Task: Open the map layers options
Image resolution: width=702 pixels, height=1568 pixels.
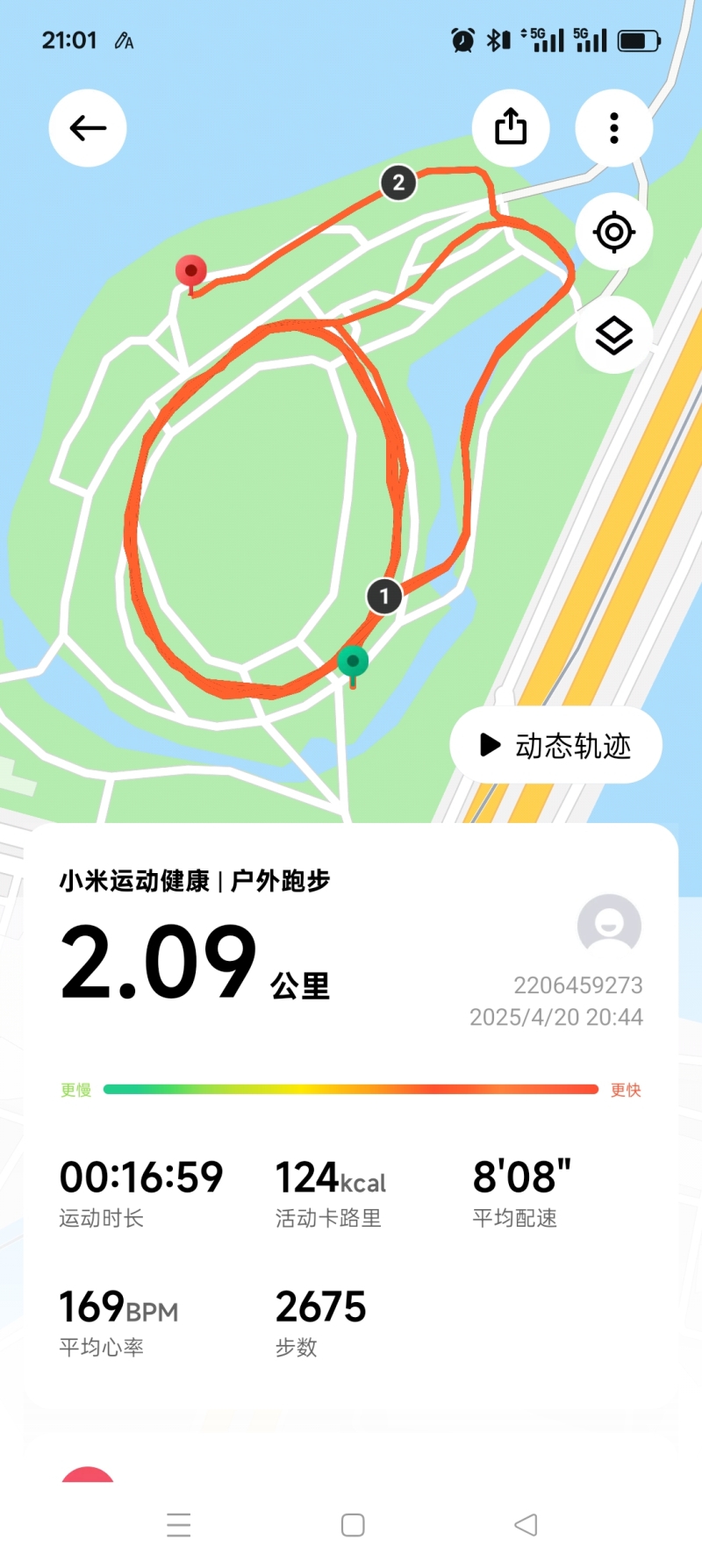Action: click(x=614, y=335)
